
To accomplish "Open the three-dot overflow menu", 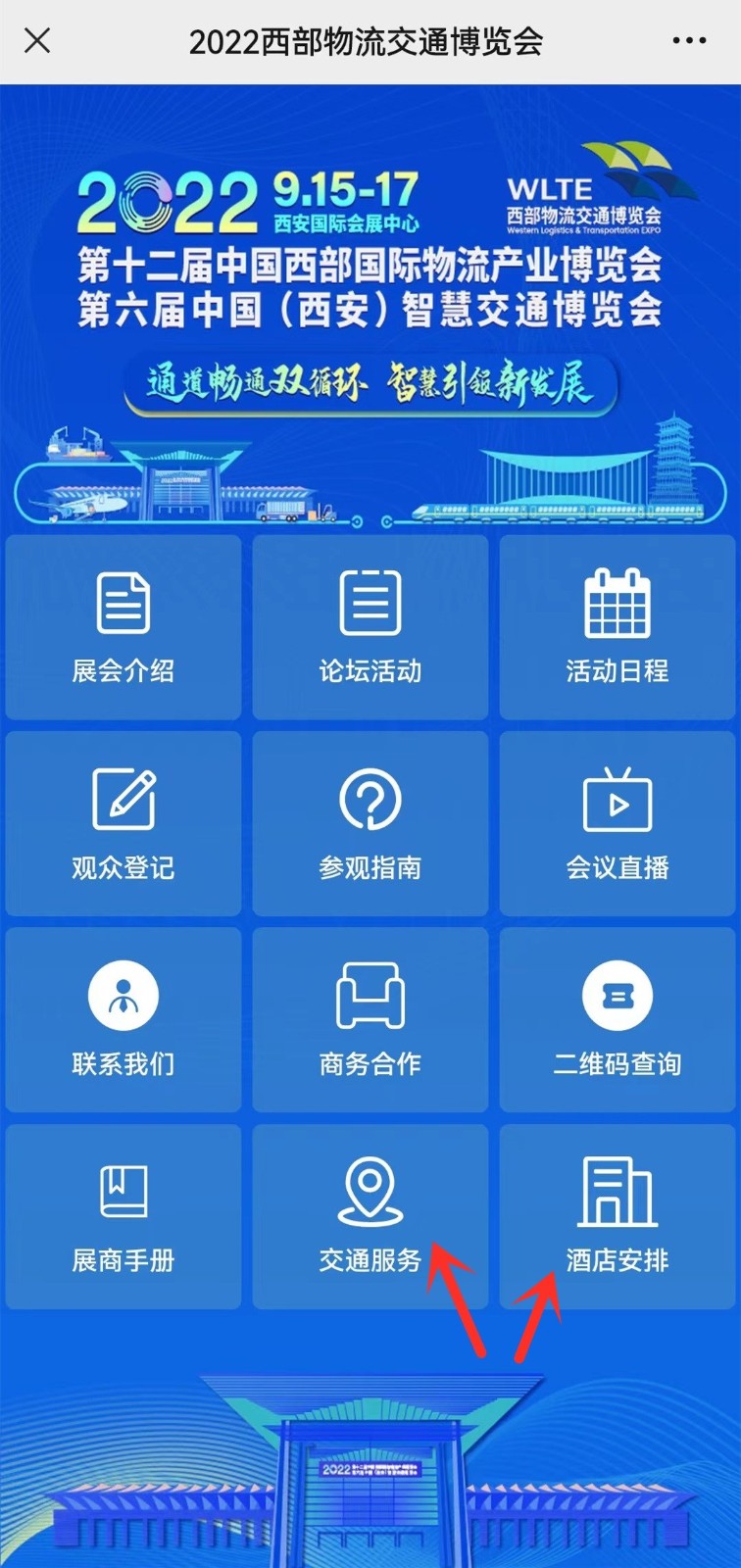I will tap(689, 41).
